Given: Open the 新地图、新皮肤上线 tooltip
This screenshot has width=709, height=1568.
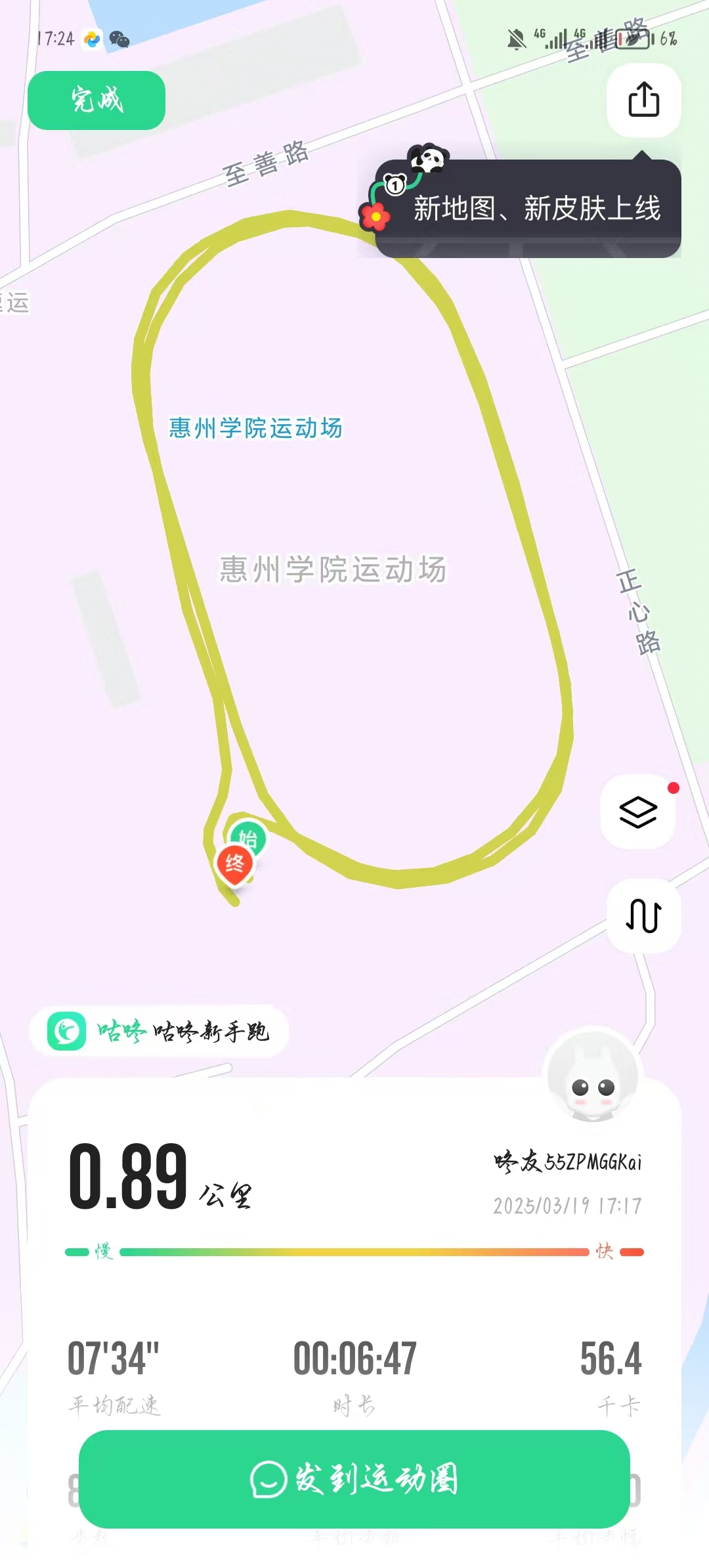Looking at the screenshot, I should (528, 209).
